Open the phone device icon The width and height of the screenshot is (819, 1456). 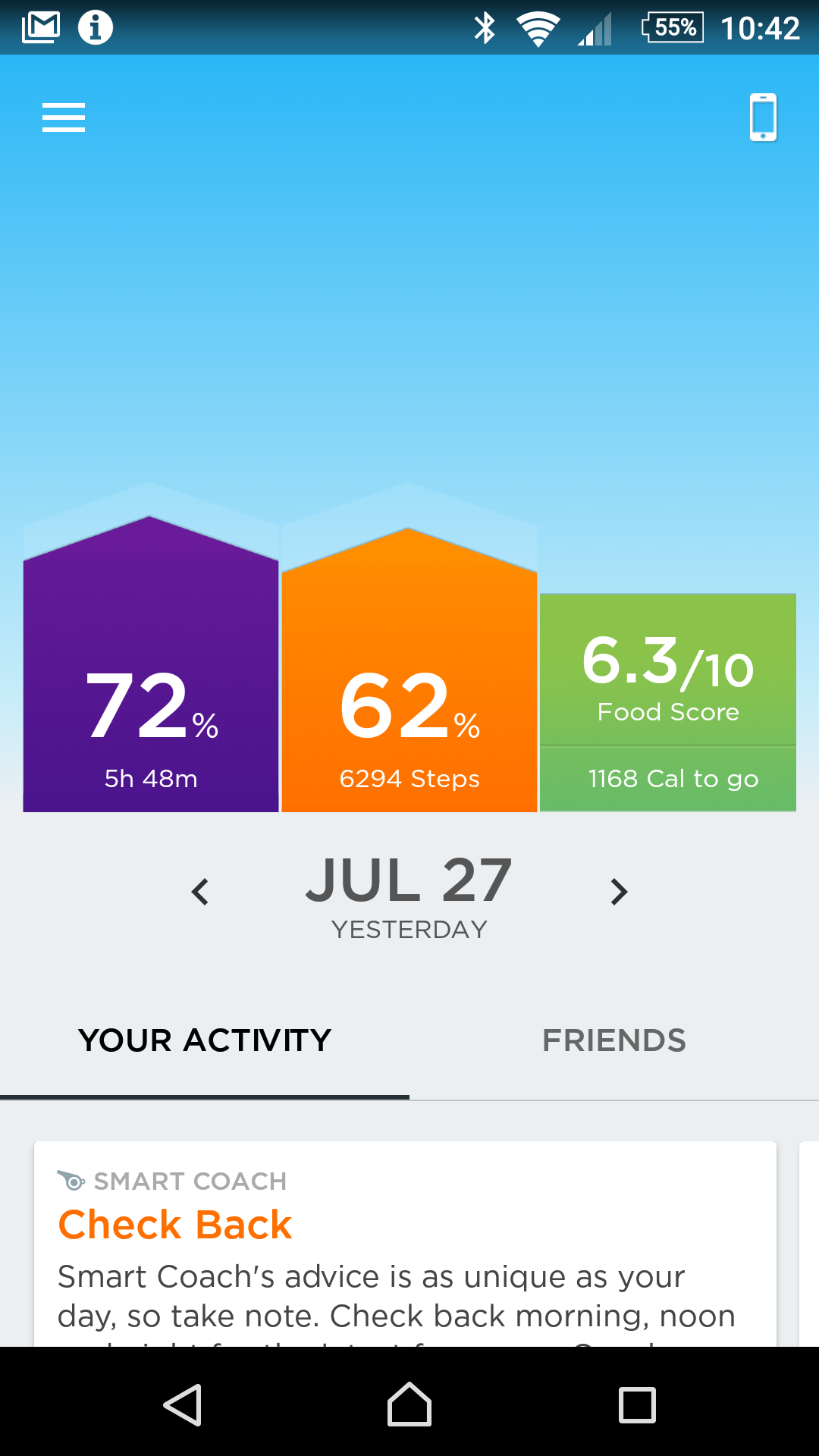pyautogui.click(x=763, y=118)
